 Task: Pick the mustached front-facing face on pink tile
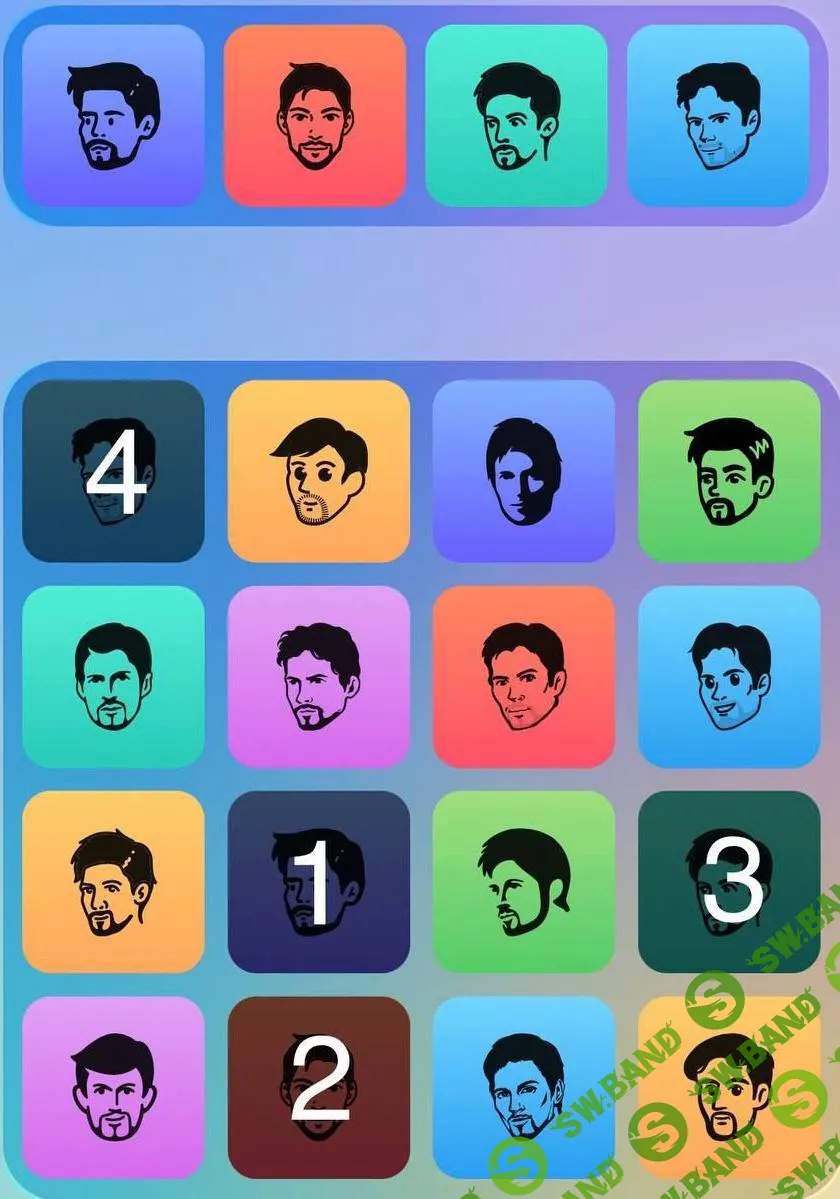pyautogui.click(x=113, y=1086)
